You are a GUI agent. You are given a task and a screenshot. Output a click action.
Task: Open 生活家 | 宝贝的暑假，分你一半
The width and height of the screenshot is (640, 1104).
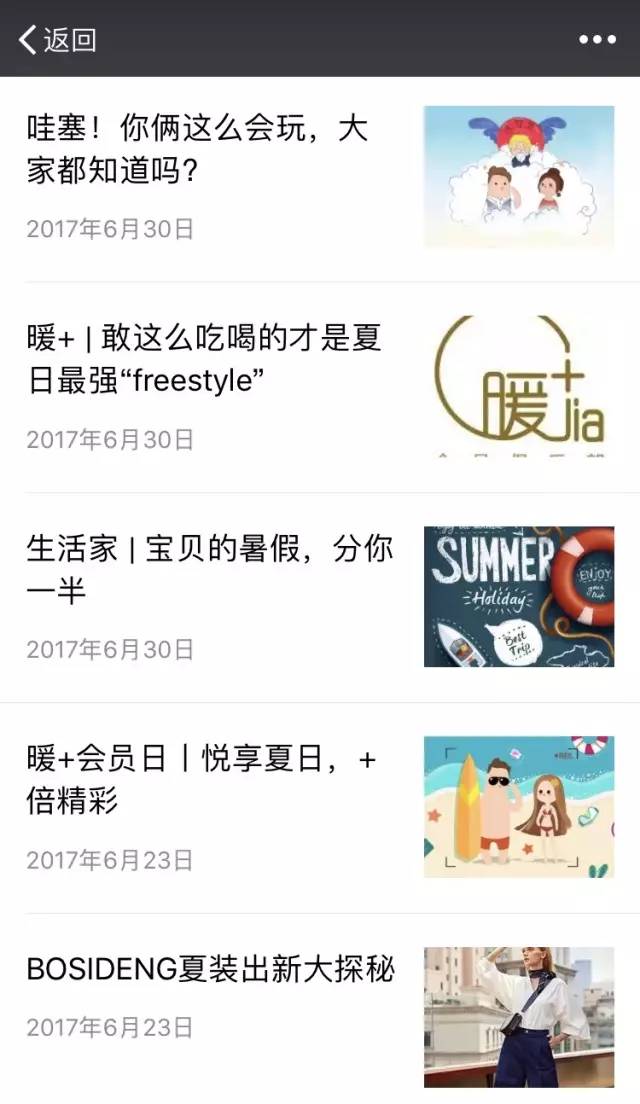pyautogui.click(x=210, y=569)
